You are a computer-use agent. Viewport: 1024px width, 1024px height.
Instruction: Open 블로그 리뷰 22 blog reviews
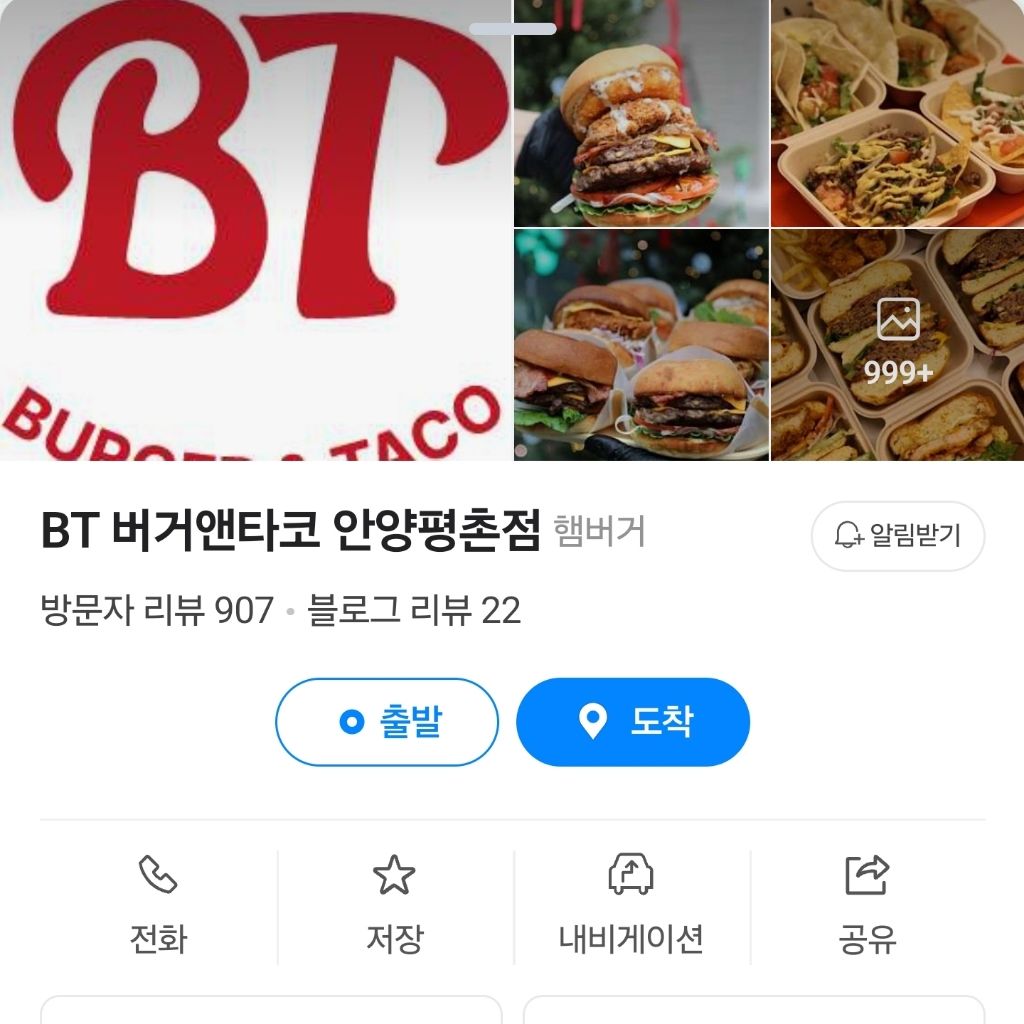click(414, 610)
